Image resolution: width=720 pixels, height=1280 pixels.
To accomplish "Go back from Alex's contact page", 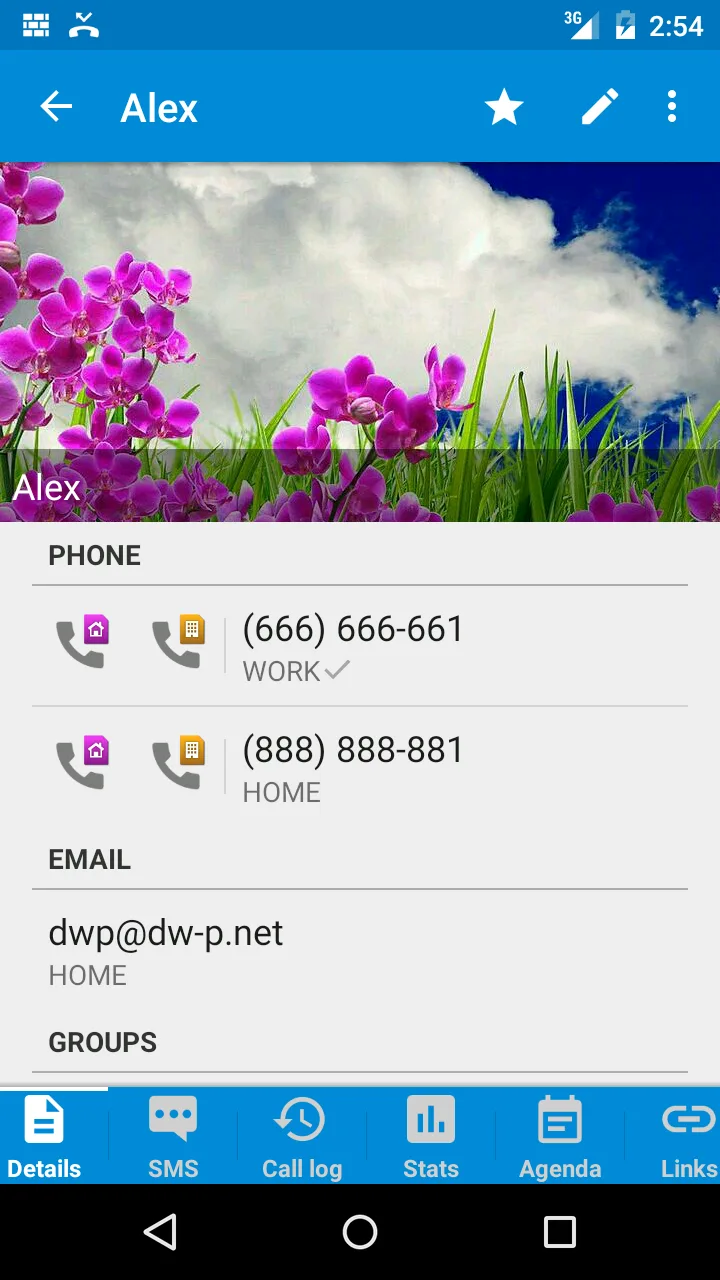I will pyautogui.click(x=56, y=107).
